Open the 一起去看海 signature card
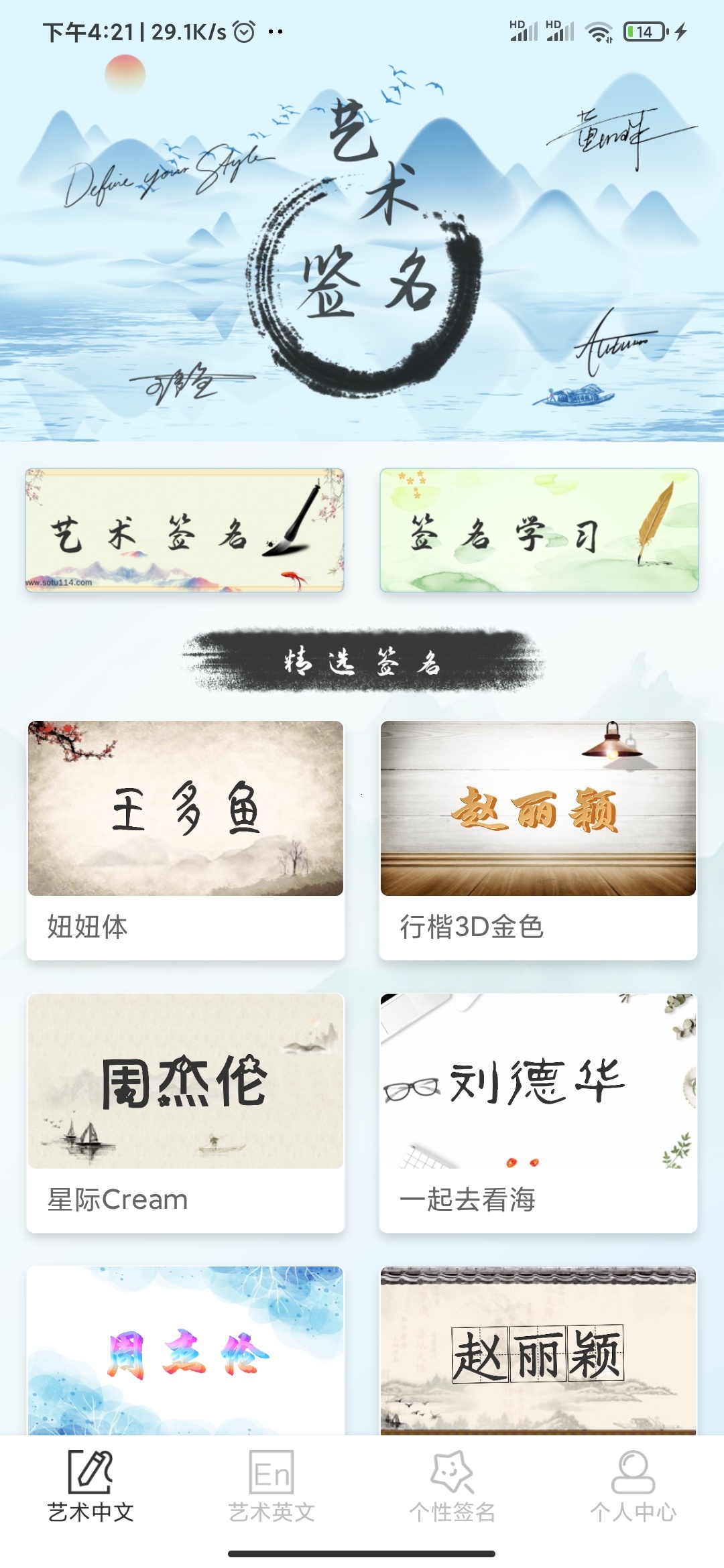This screenshot has width=724, height=1568. (538, 1112)
